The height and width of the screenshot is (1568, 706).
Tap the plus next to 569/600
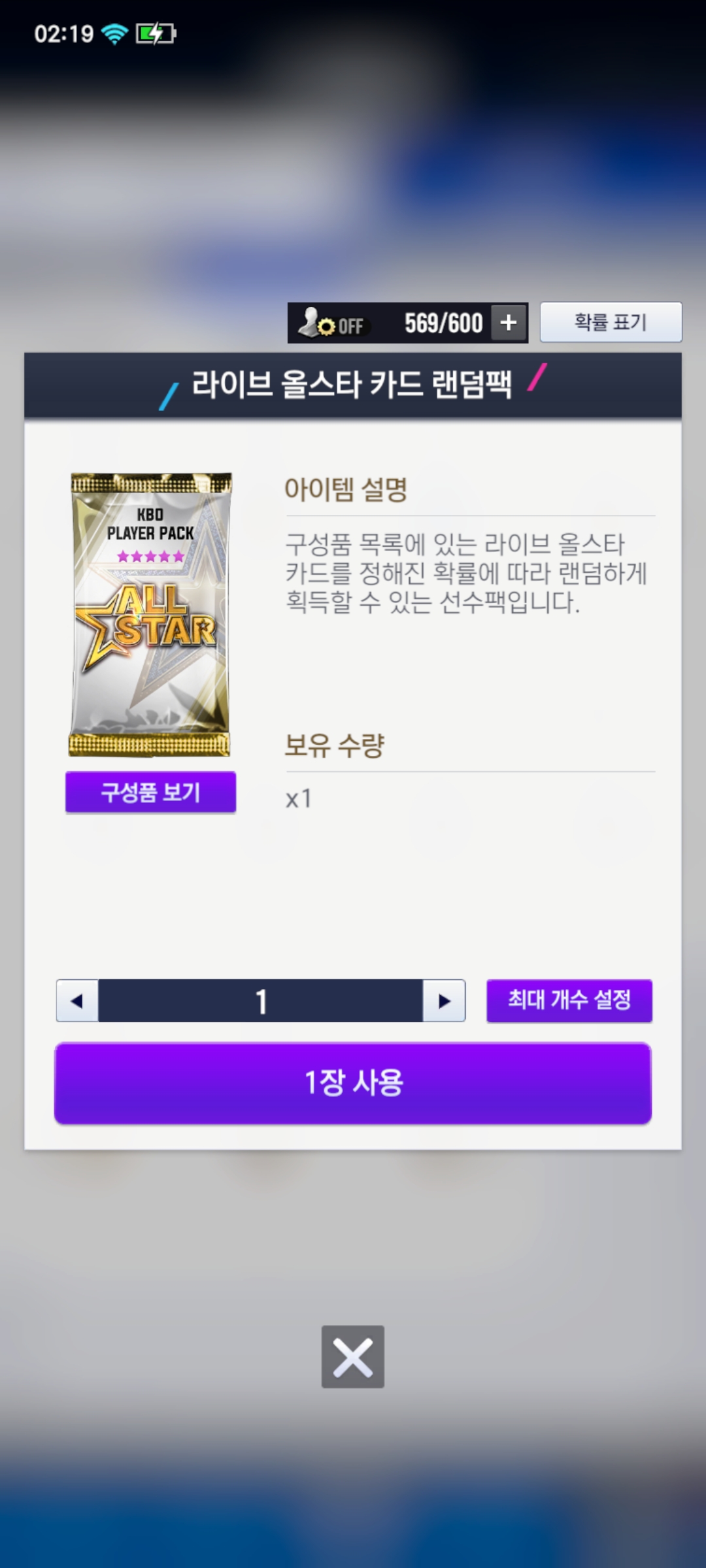point(509,323)
